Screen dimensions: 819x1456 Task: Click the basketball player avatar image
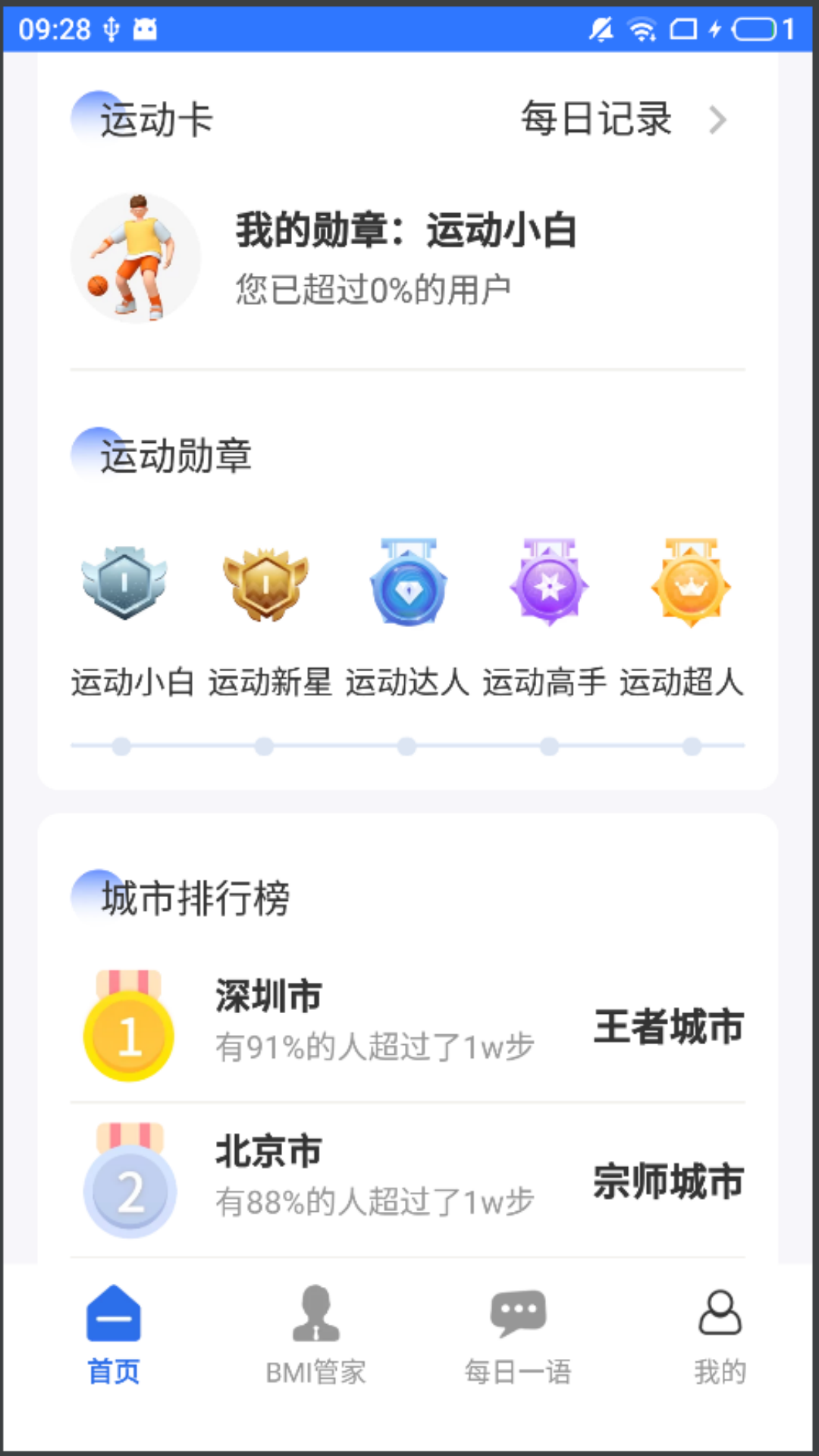[135, 259]
